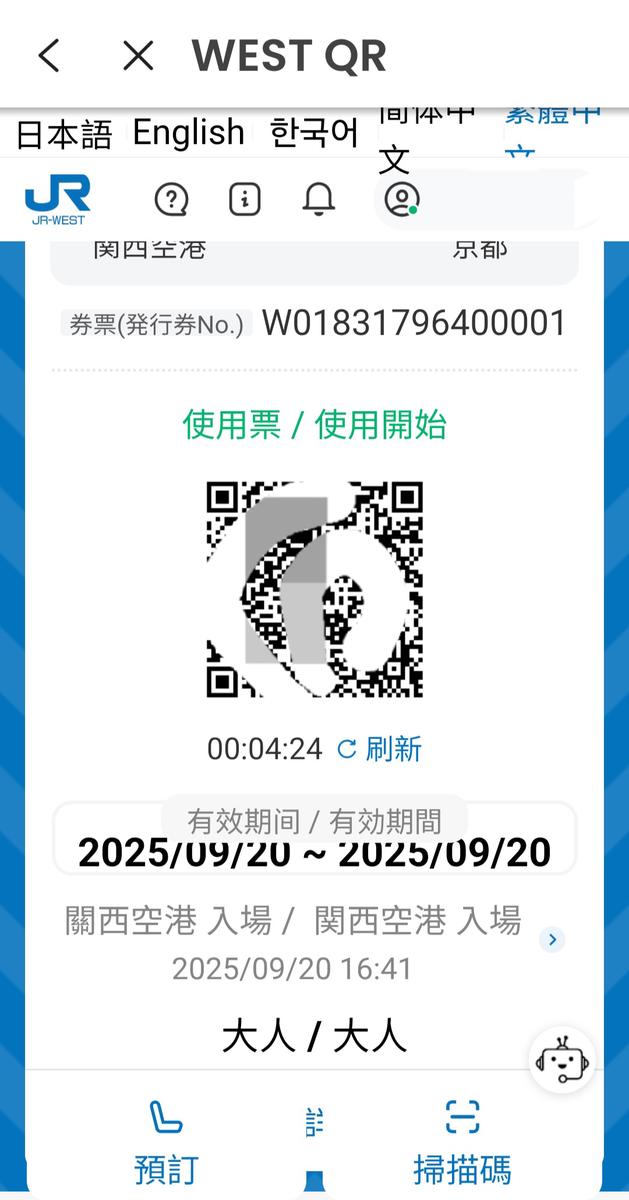Open the chatbot assistant robot icon
Screen dimensions: 629x1200
coord(561,1061)
